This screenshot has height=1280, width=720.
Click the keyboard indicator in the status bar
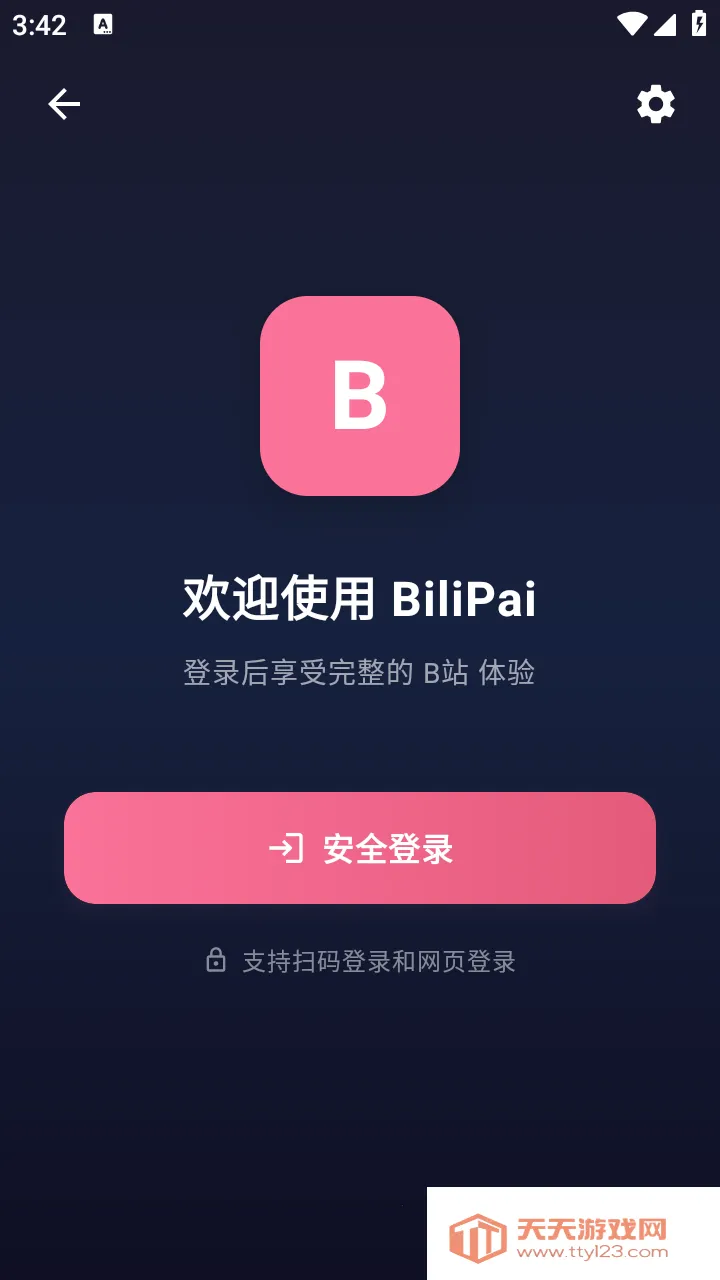click(x=104, y=24)
